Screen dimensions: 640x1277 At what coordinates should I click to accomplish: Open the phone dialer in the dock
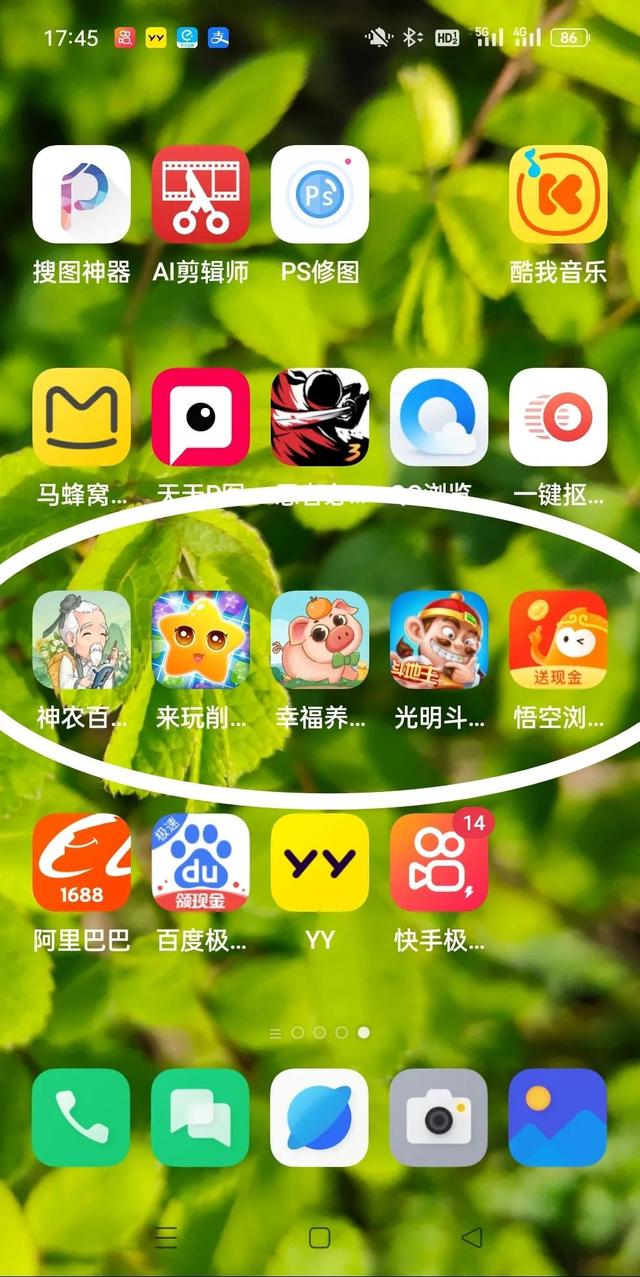tap(81, 1117)
